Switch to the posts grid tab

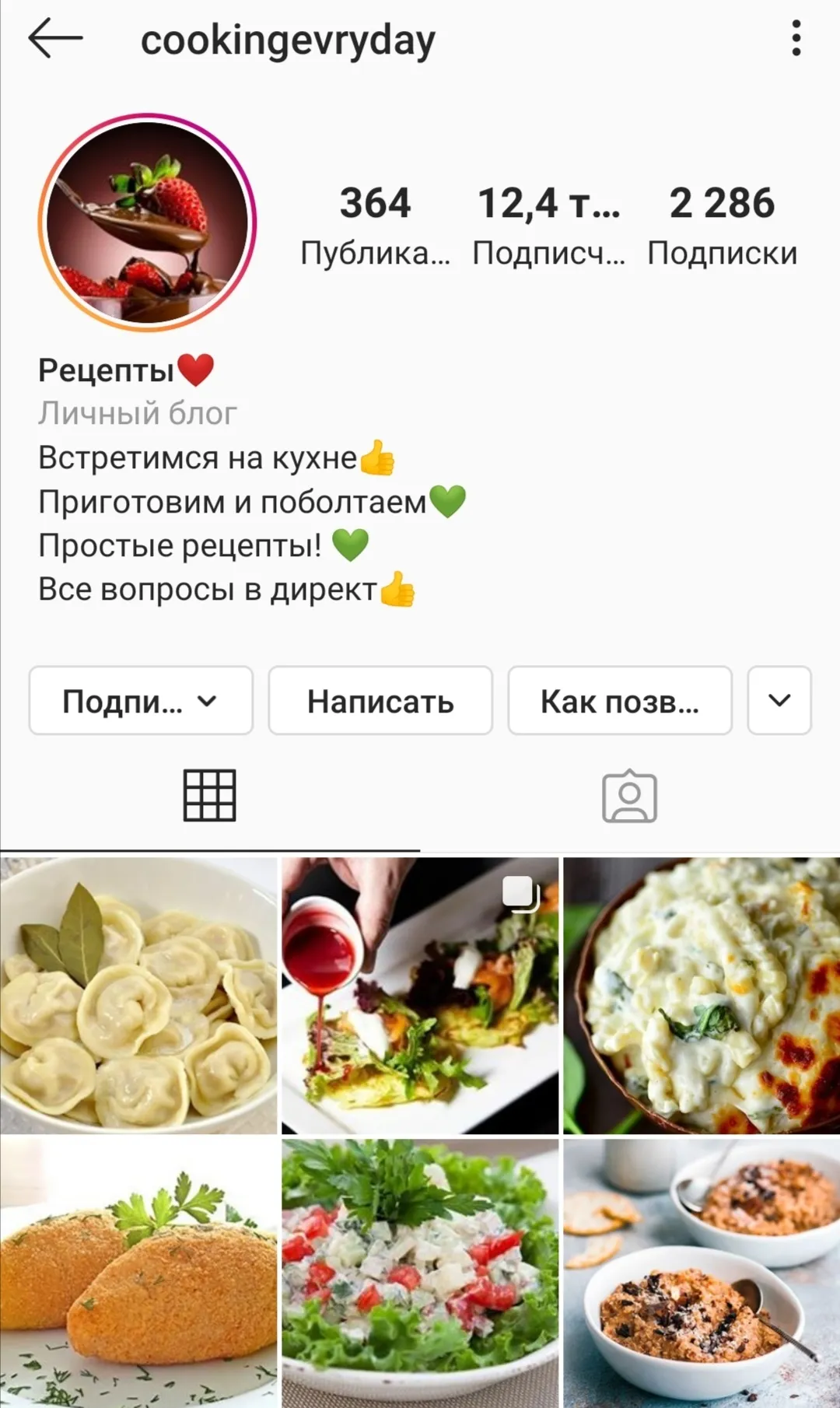[210, 796]
